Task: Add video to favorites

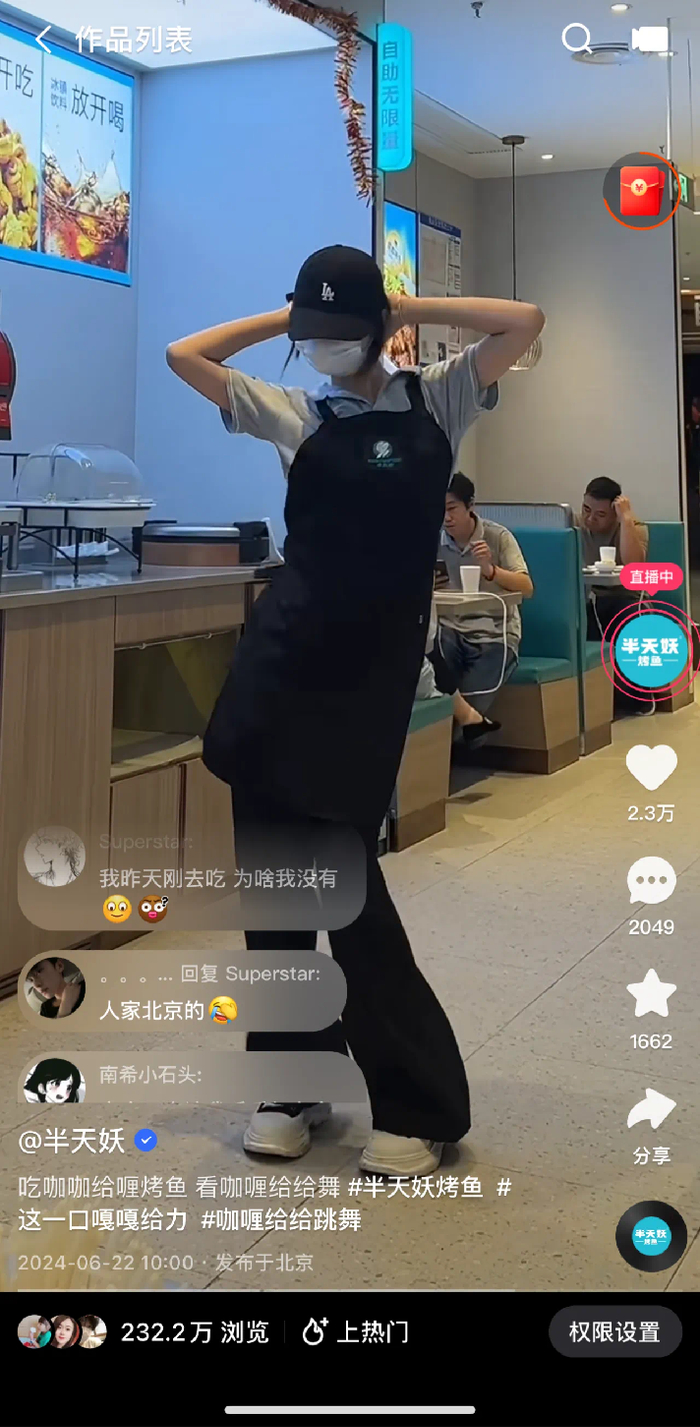Action: click(651, 995)
